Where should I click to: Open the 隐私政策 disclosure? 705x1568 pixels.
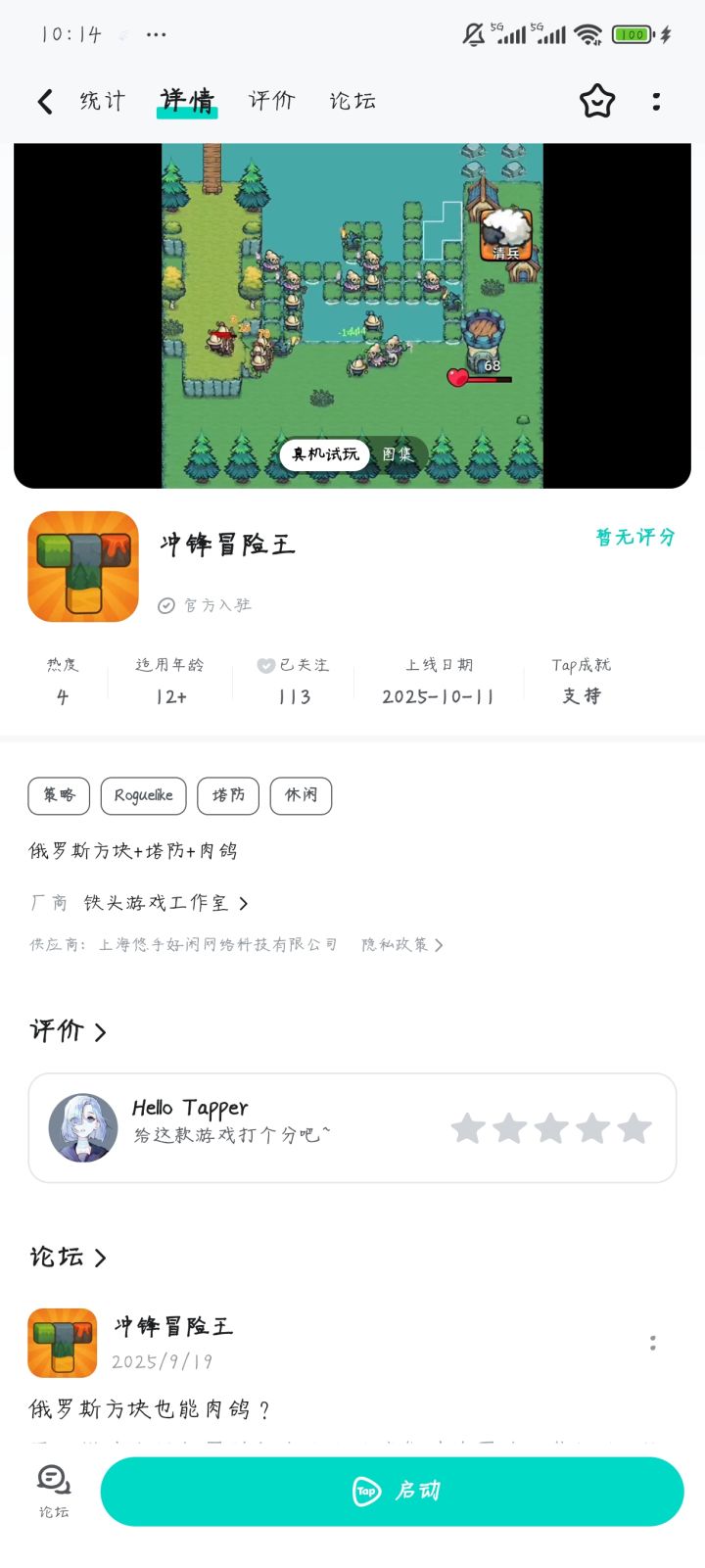[400, 944]
